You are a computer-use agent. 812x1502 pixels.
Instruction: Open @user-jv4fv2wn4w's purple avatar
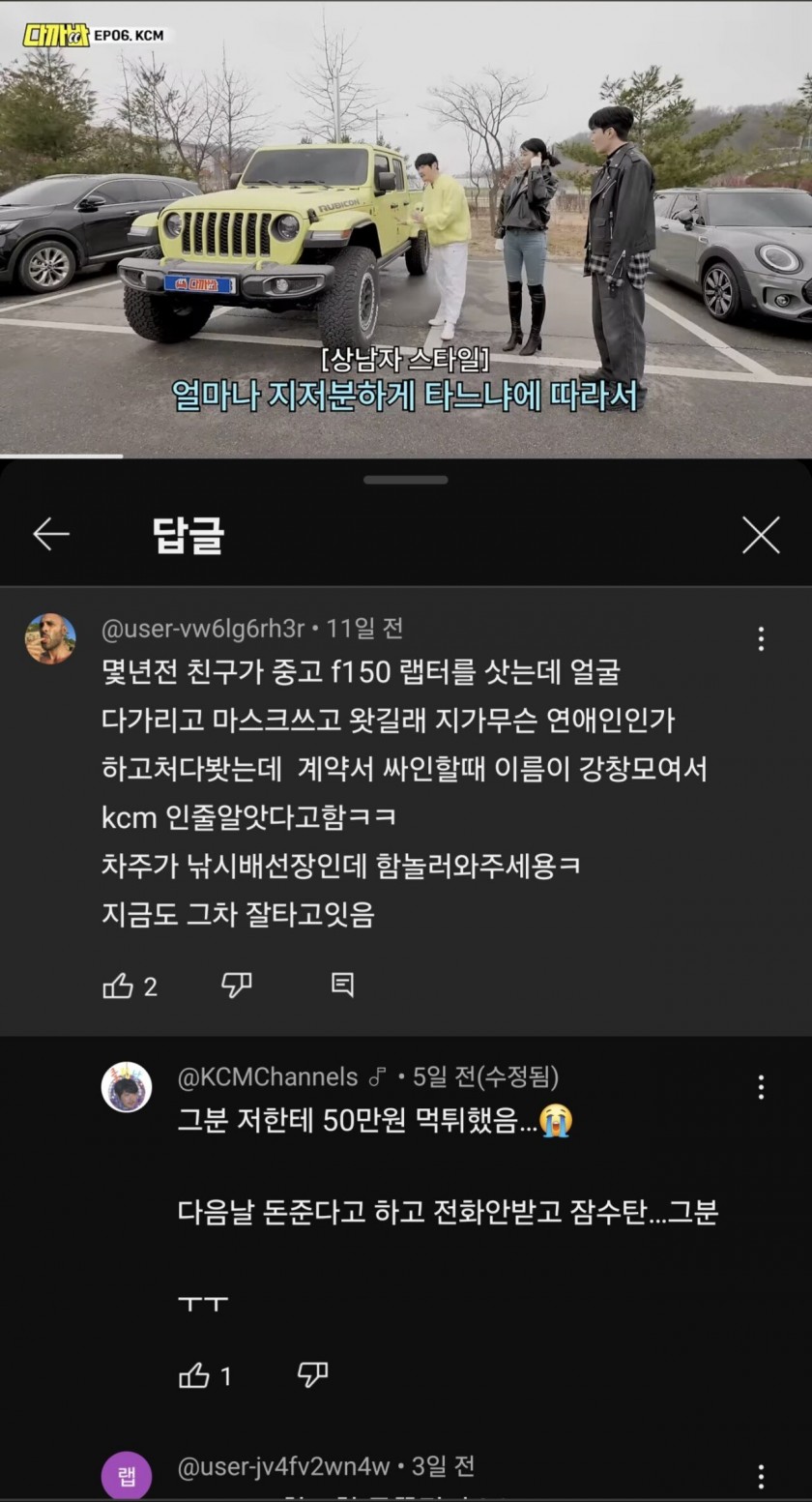(x=127, y=1477)
